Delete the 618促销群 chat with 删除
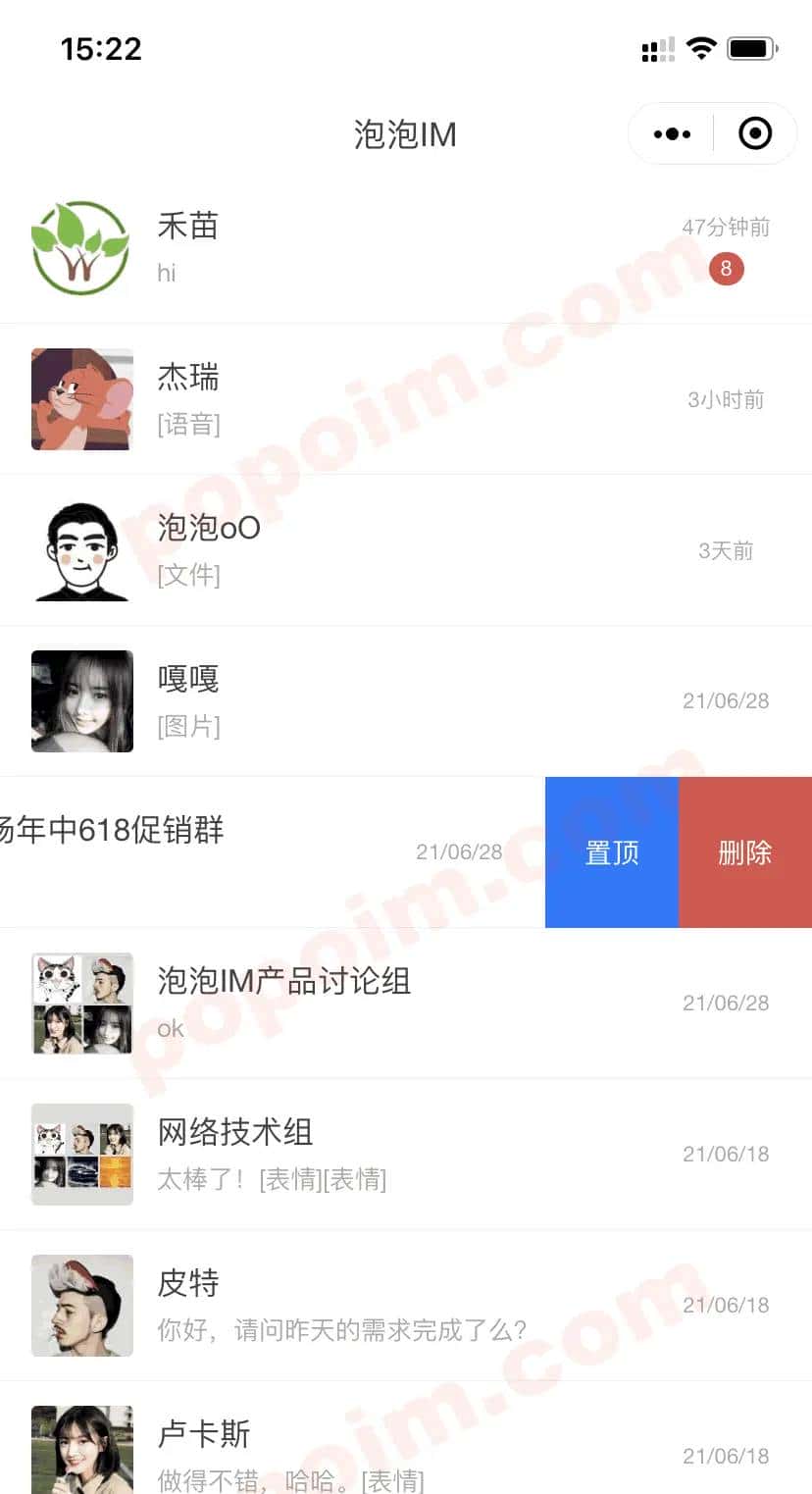Screen dimensions: 812x1494 [x=745, y=852]
